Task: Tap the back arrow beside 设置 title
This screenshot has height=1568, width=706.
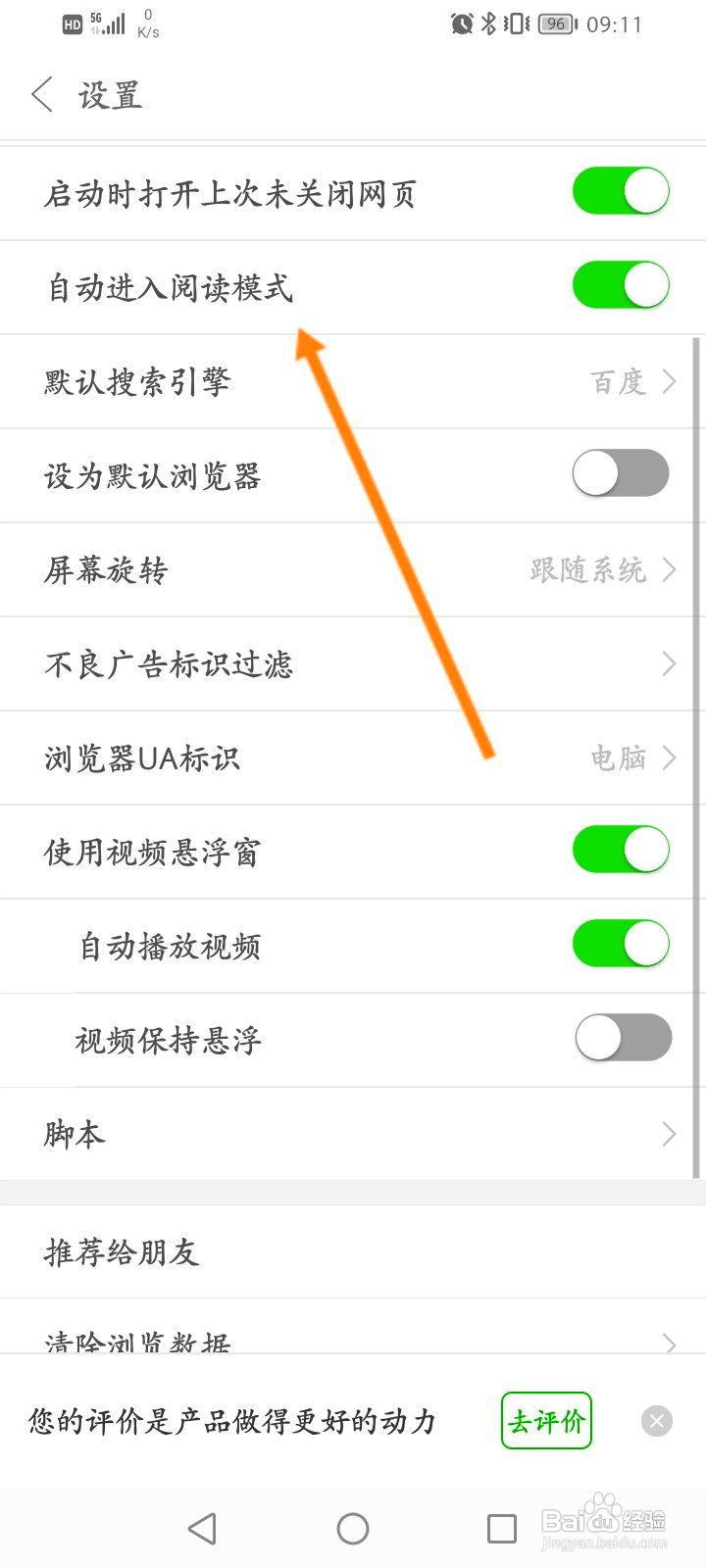Action: (41, 95)
